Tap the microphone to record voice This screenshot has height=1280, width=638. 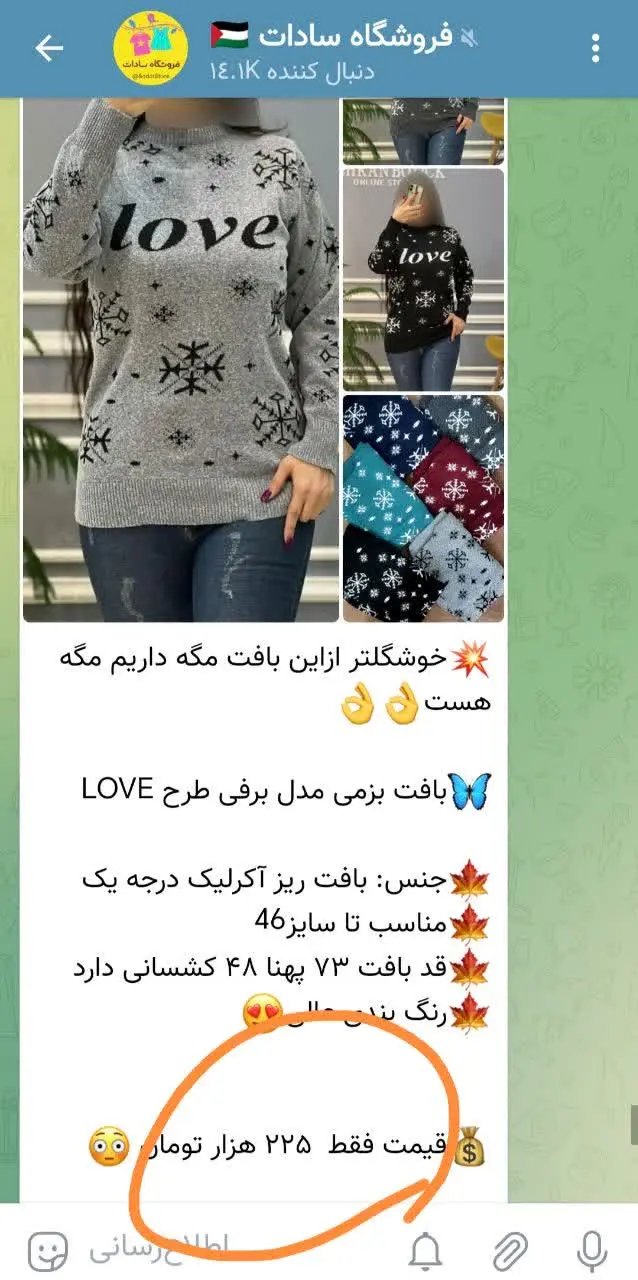pos(592,1248)
